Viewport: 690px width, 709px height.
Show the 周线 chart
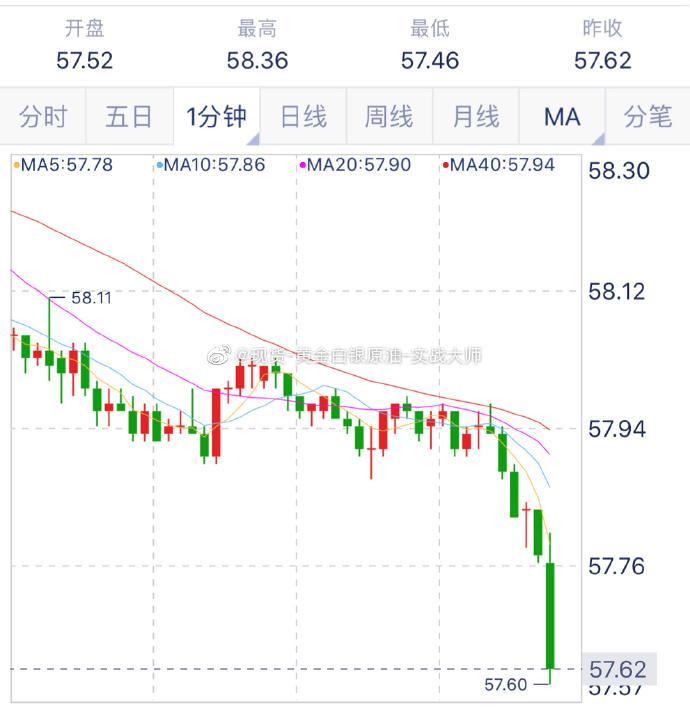tap(389, 117)
